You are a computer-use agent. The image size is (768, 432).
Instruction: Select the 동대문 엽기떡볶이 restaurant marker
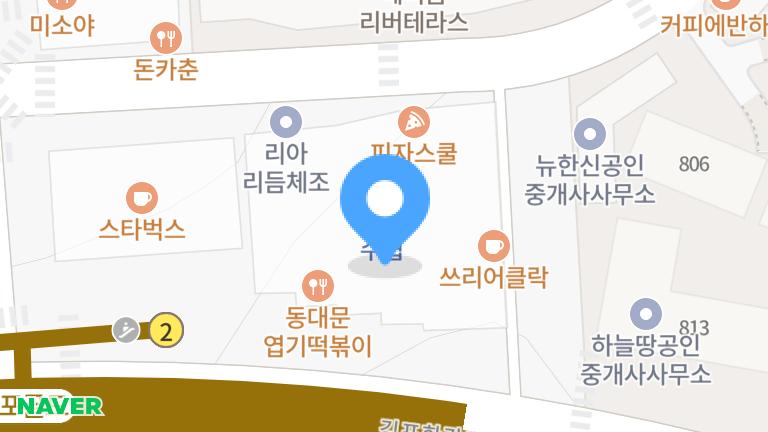[x=318, y=286]
